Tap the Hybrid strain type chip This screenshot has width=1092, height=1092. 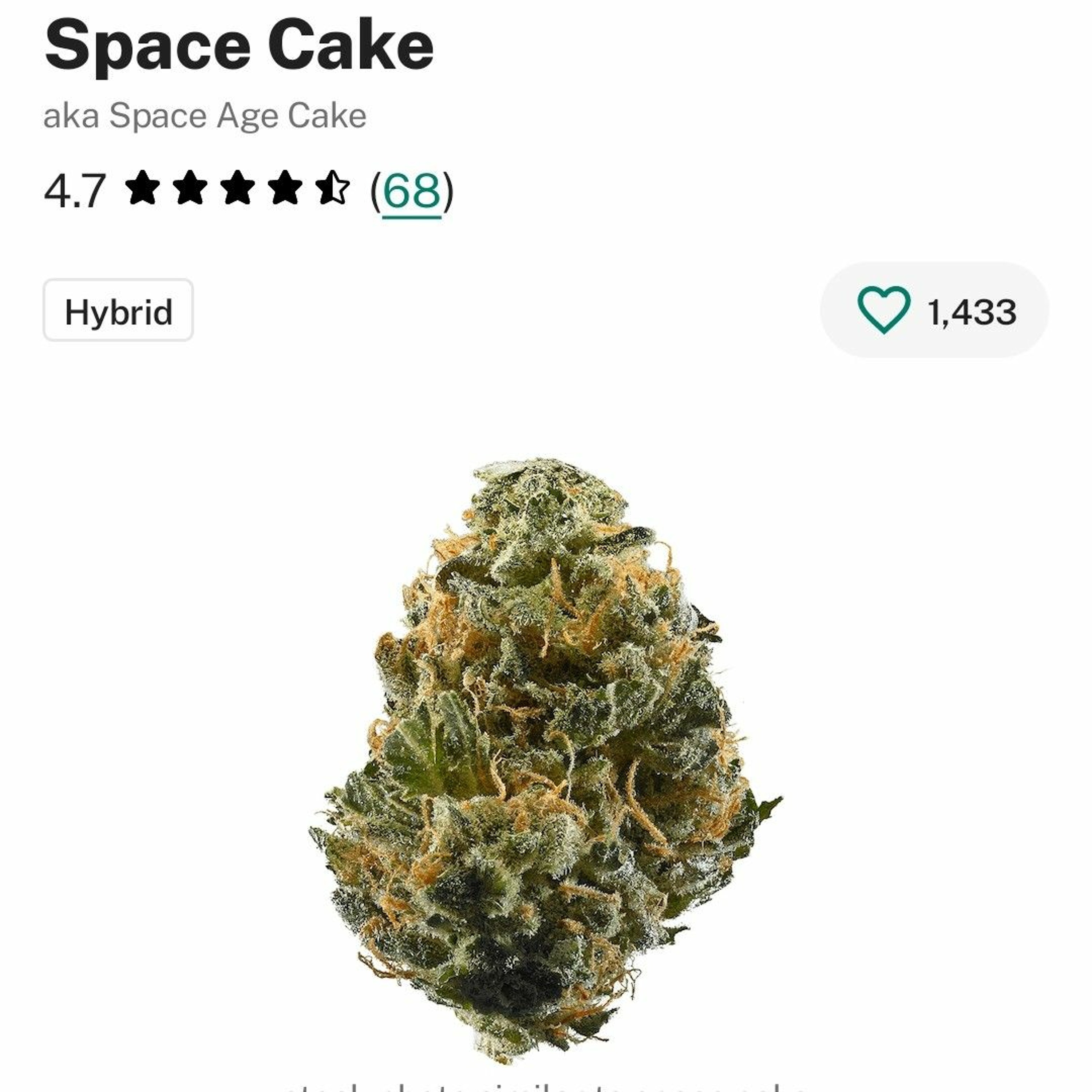pos(118,310)
